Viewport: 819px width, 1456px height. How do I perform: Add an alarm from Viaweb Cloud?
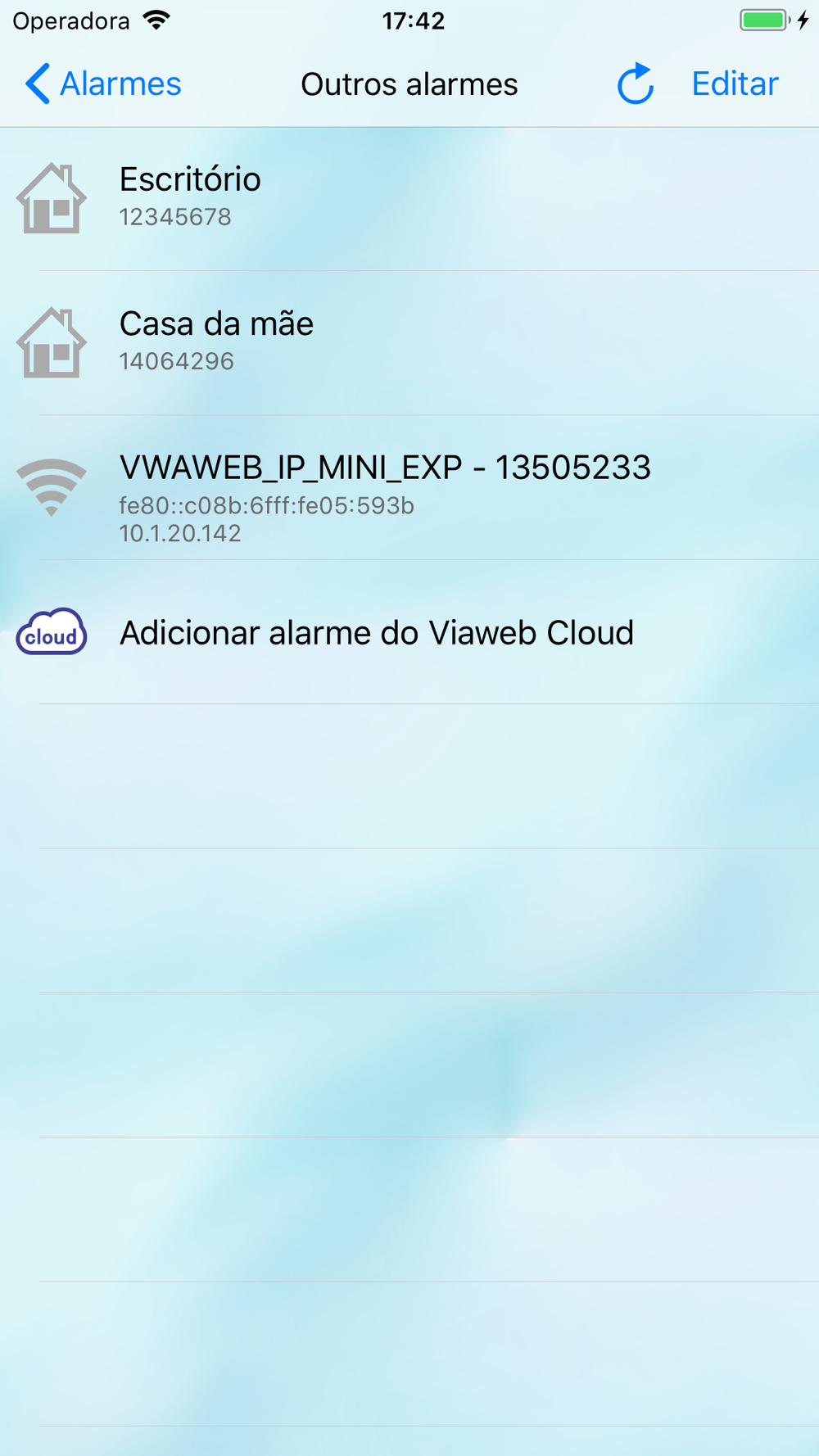coord(409,632)
